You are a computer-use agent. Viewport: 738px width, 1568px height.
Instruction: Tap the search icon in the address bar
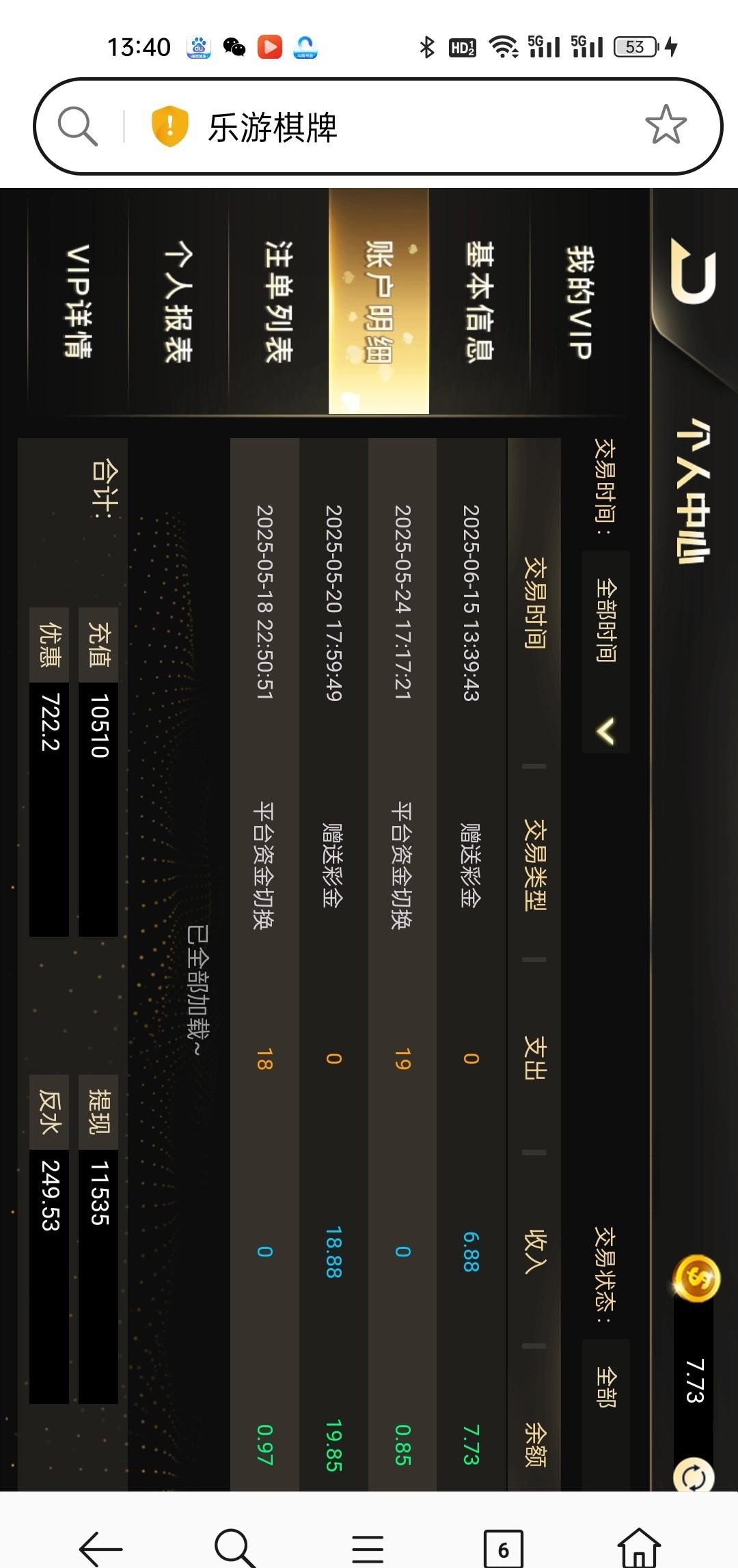pos(77,126)
